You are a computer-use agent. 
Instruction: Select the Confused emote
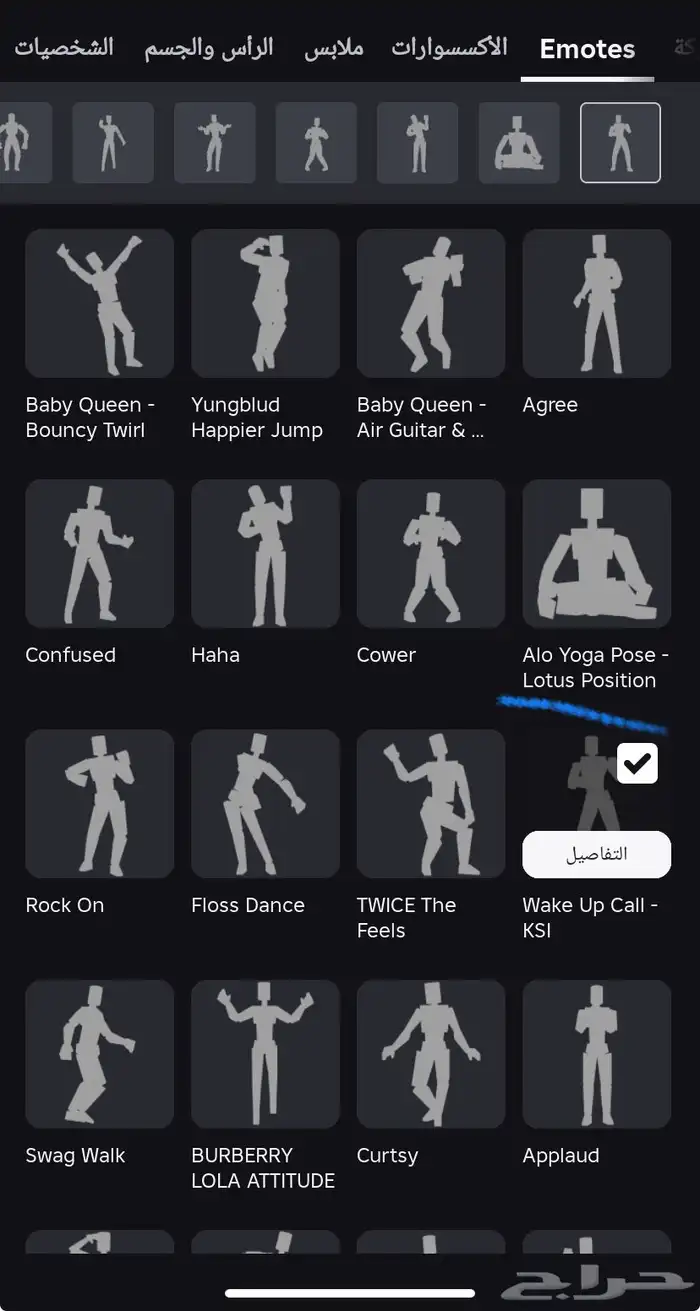[x=99, y=553]
